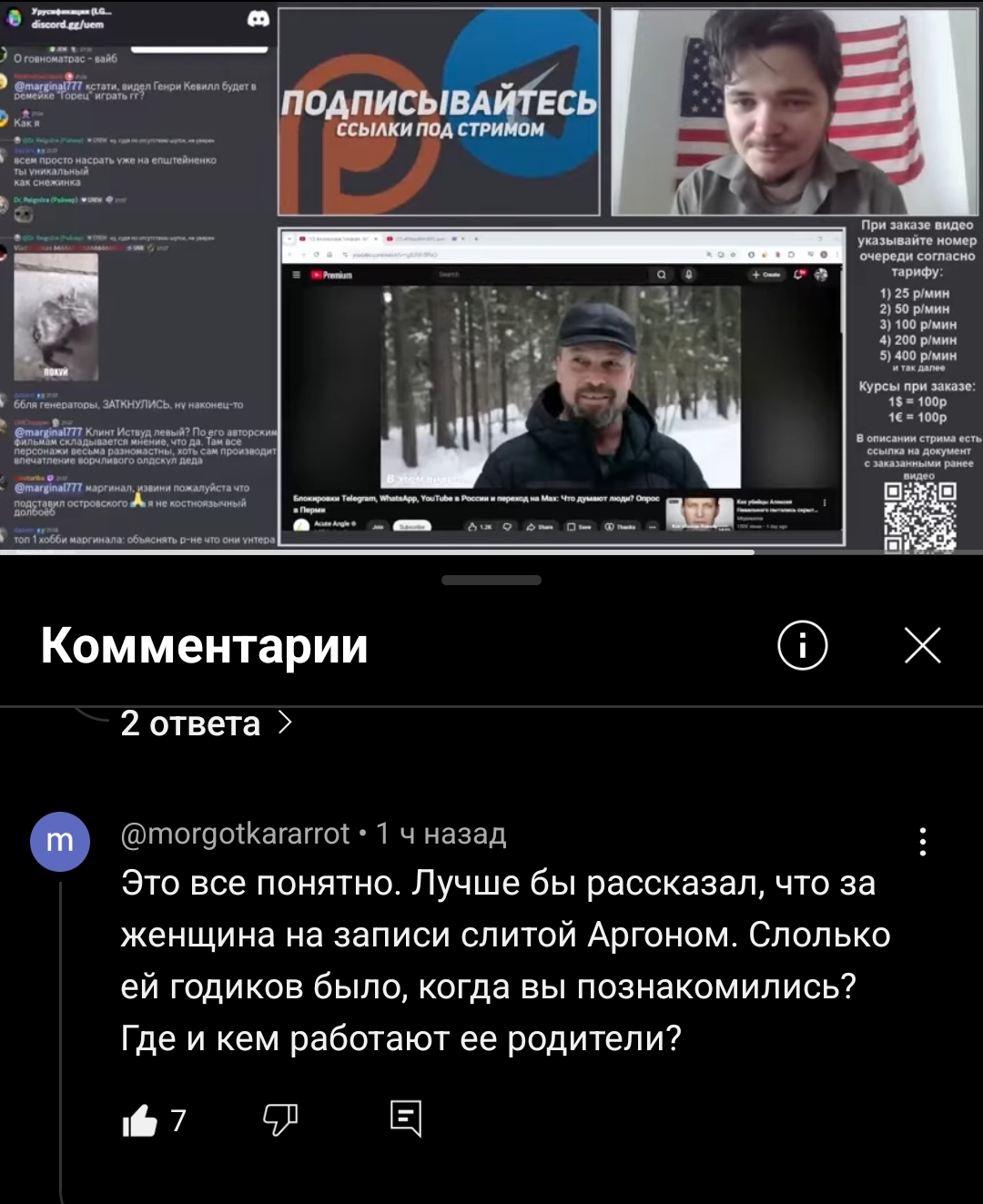Dislike the comment by morgotkararrot
This screenshot has width=983, height=1204.
pos(279,1118)
